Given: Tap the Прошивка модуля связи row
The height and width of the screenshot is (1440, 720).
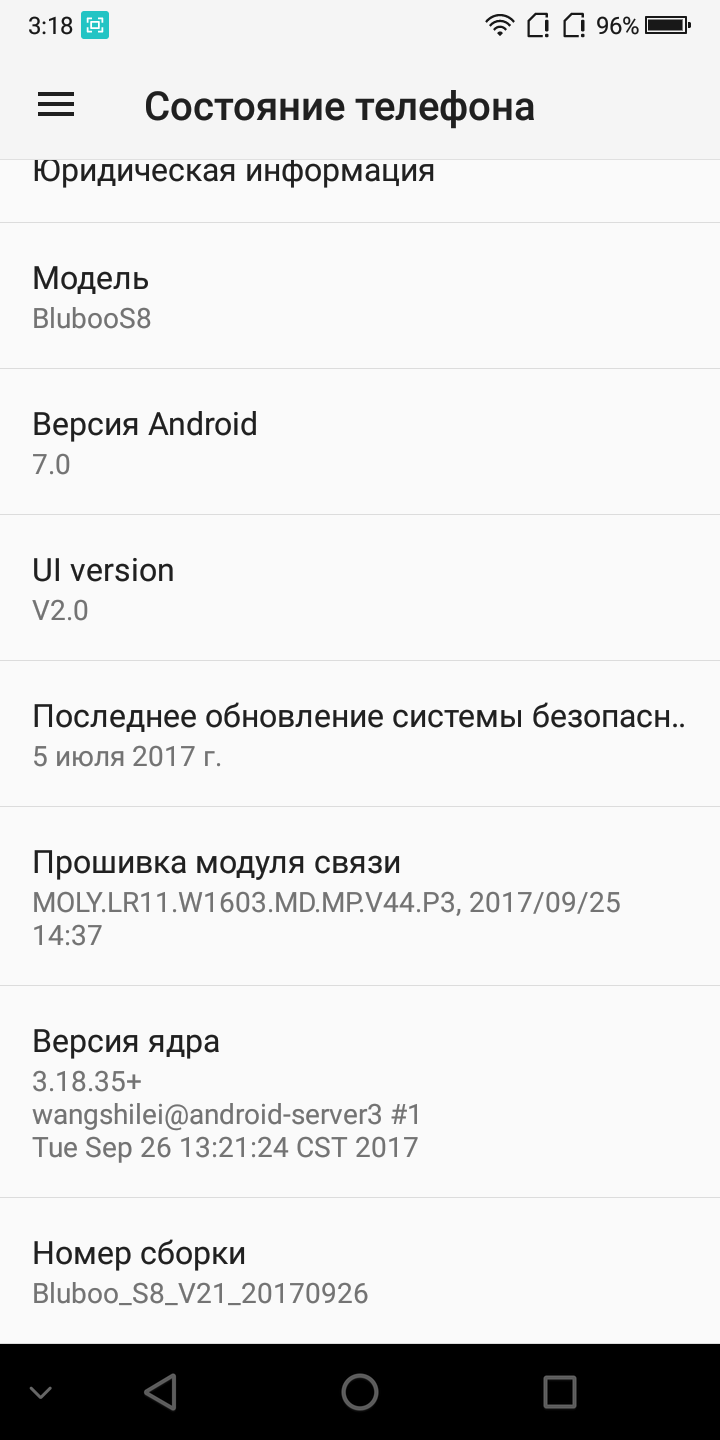Looking at the screenshot, I should 360,896.
